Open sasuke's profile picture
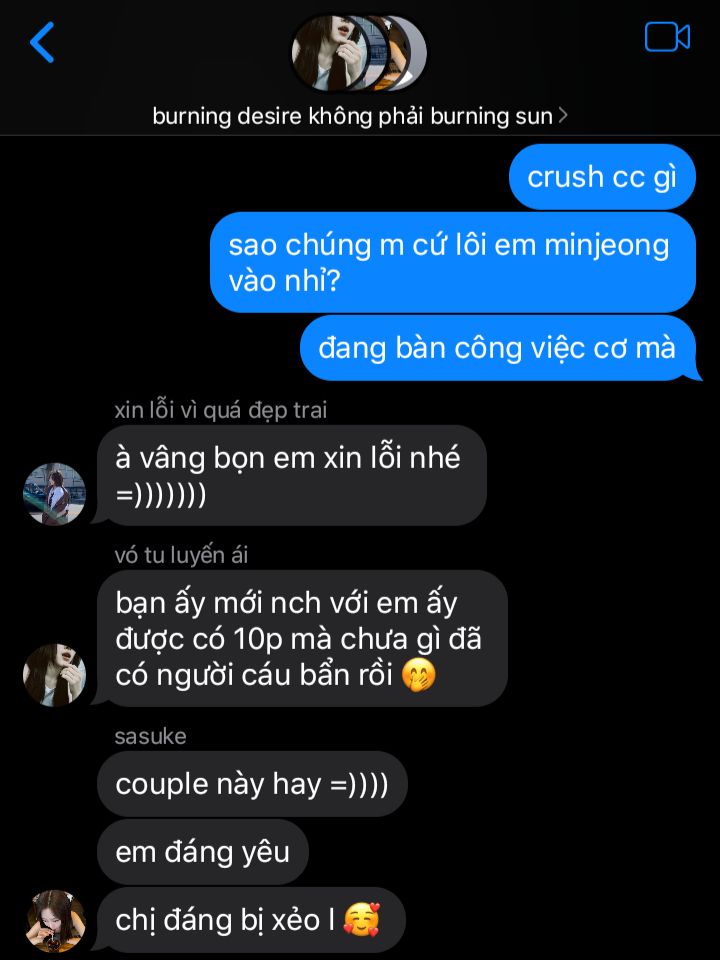Viewport: 720px width, 960px height. click(54, 920)
